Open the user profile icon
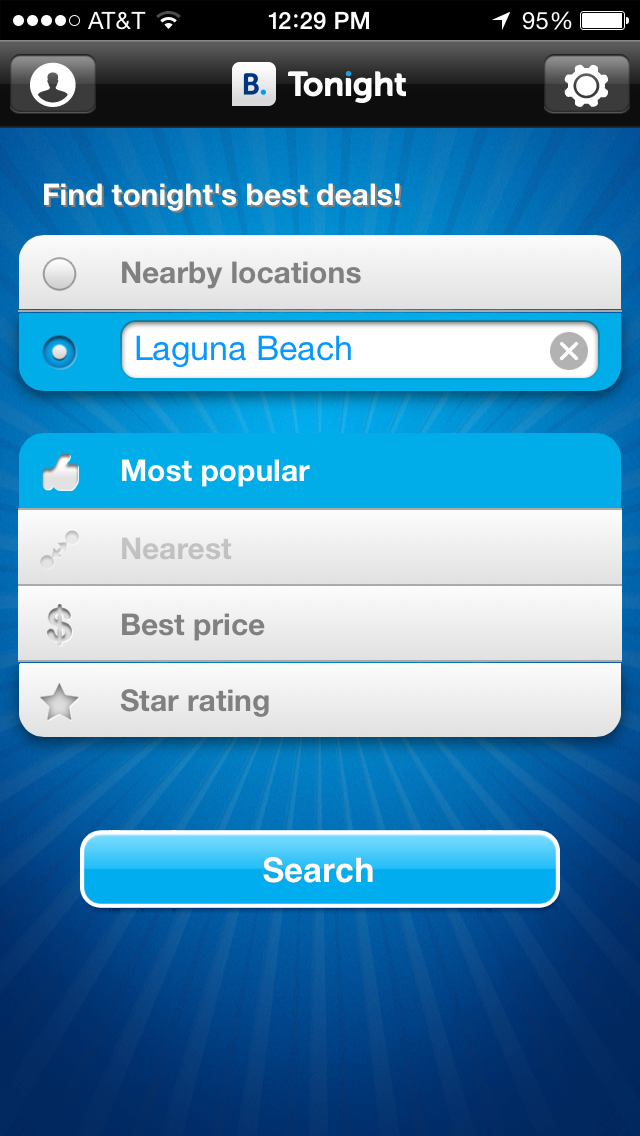Screen dimensions: 640x1136 tap(53, 84)
